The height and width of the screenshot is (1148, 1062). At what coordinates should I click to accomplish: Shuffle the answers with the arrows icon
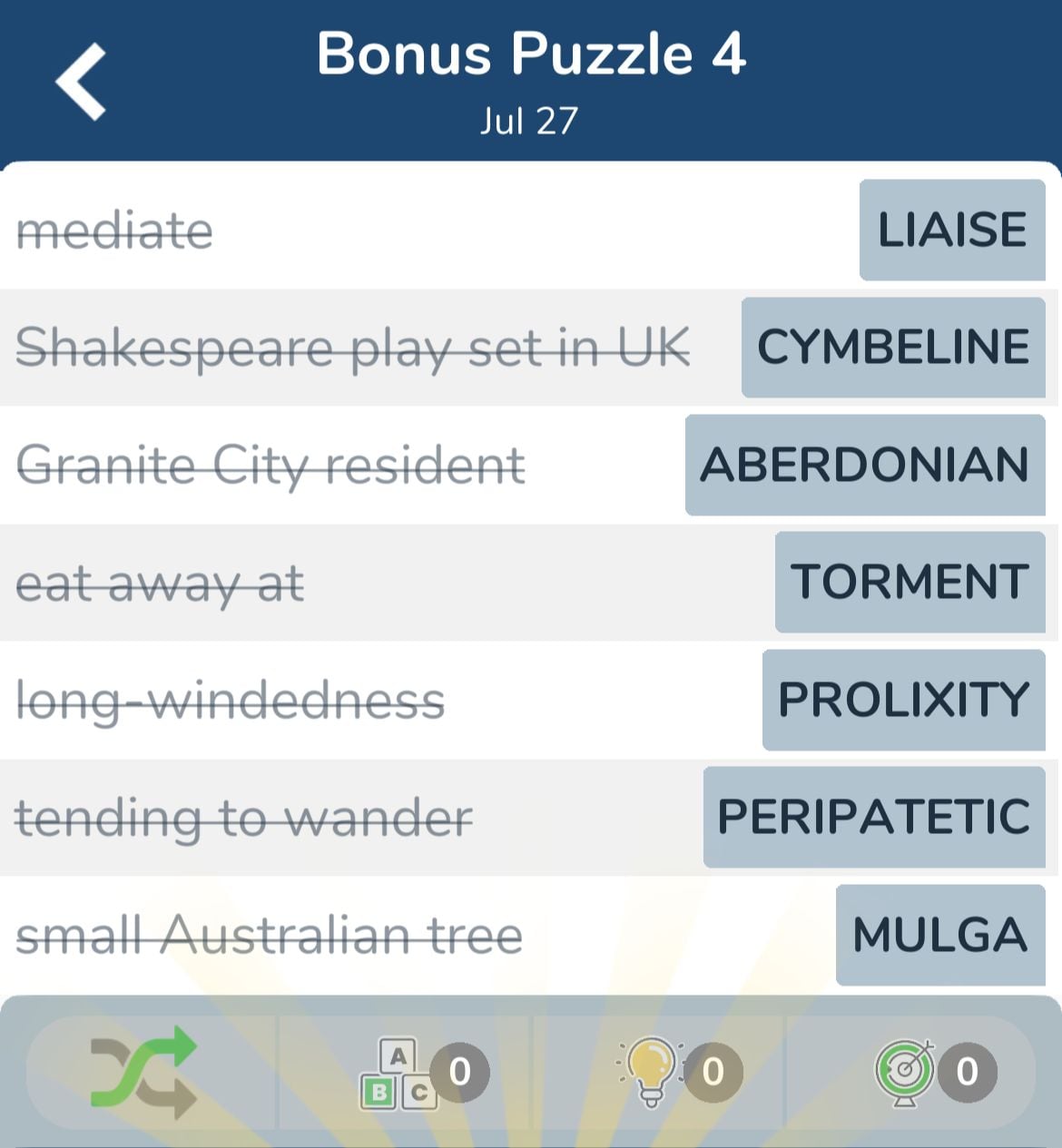[x=145, y=1072]
